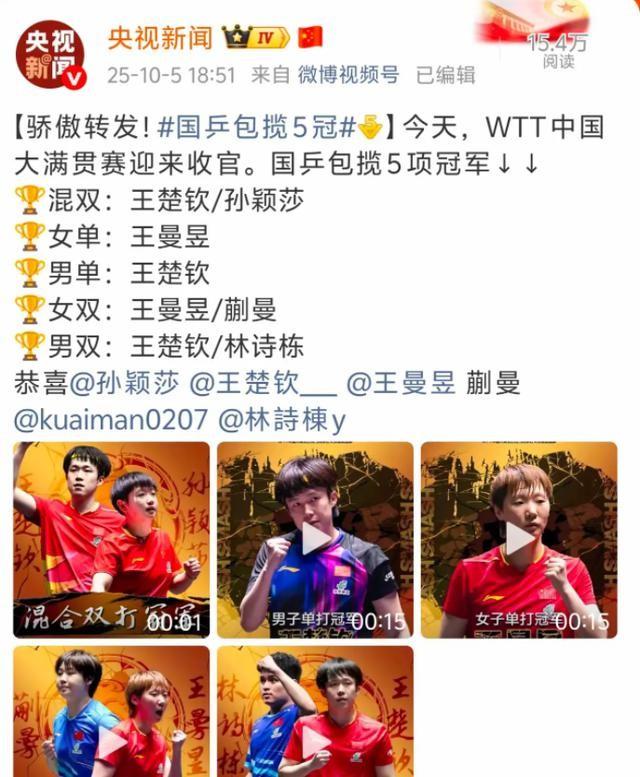This screenshot has width=640, height=777.
Task: Tap the 央视新闻 account name
Action: point(159,37)
